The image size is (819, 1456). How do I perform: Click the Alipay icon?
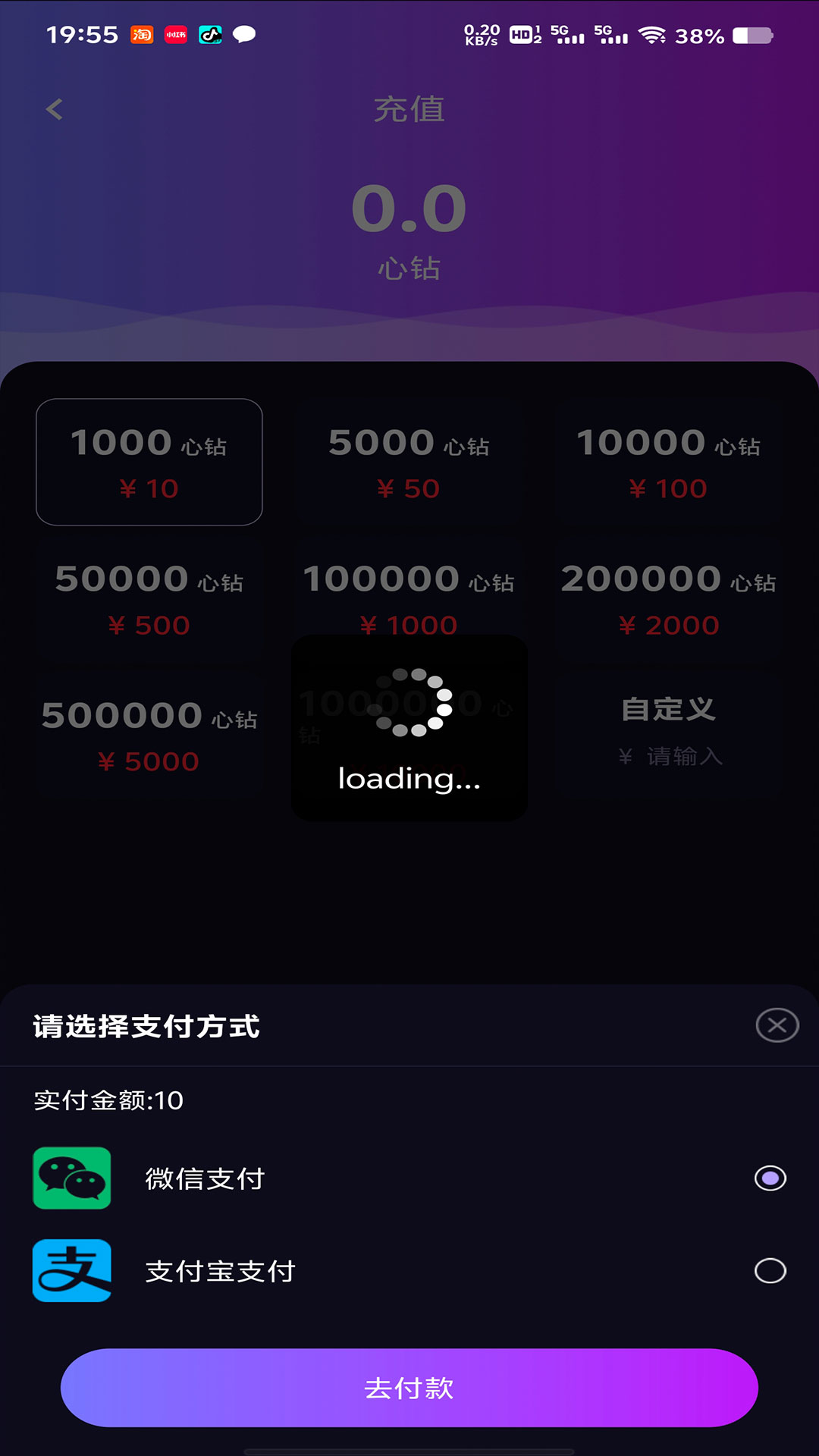coord(72,1271)
